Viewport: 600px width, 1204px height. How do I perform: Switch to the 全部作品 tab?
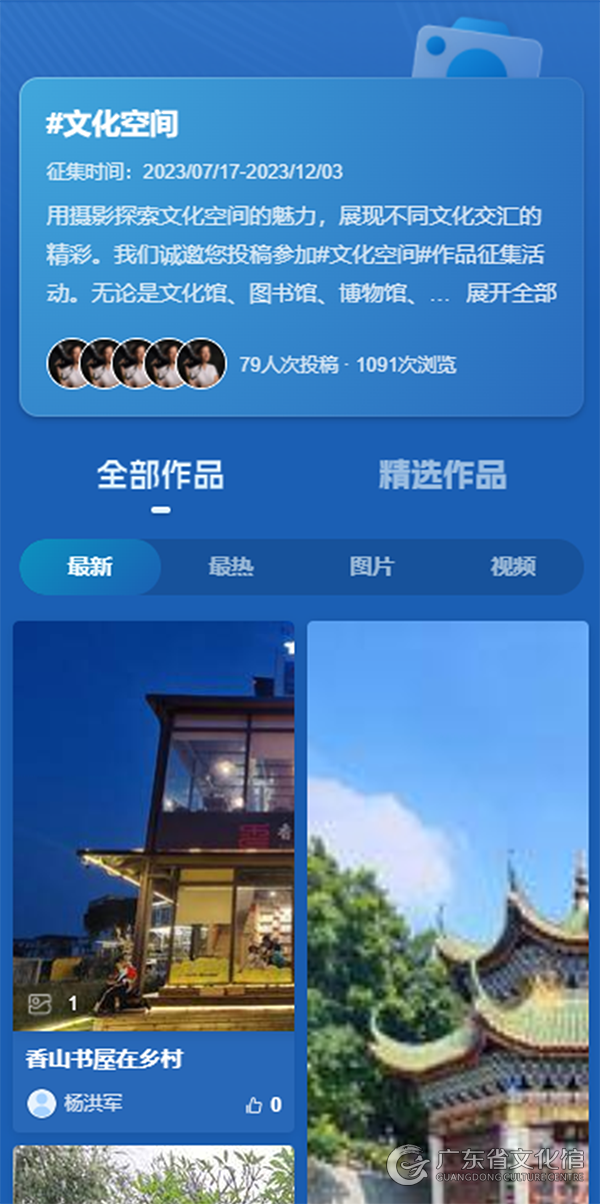[x=160, y=475]
